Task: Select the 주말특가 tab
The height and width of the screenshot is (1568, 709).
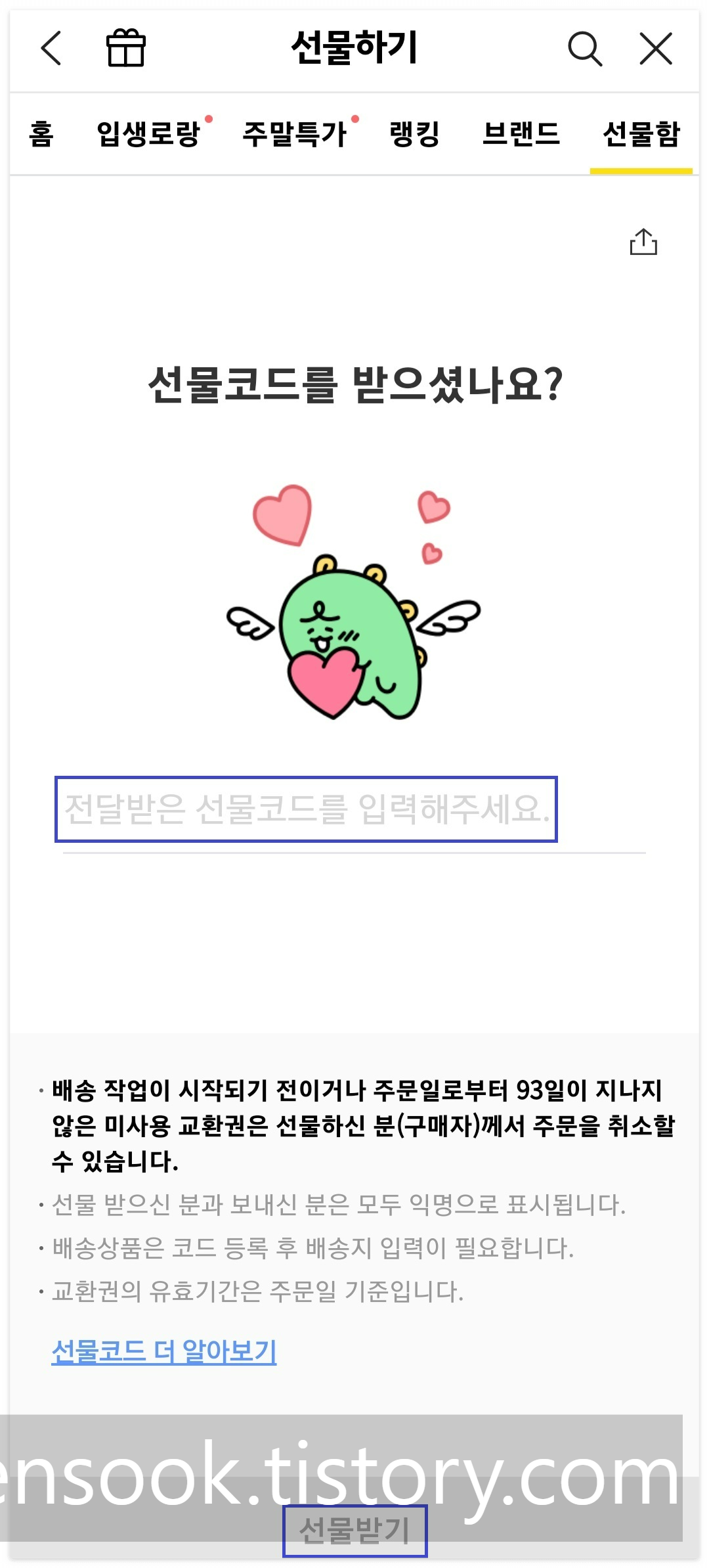Action: click(297, 134)
